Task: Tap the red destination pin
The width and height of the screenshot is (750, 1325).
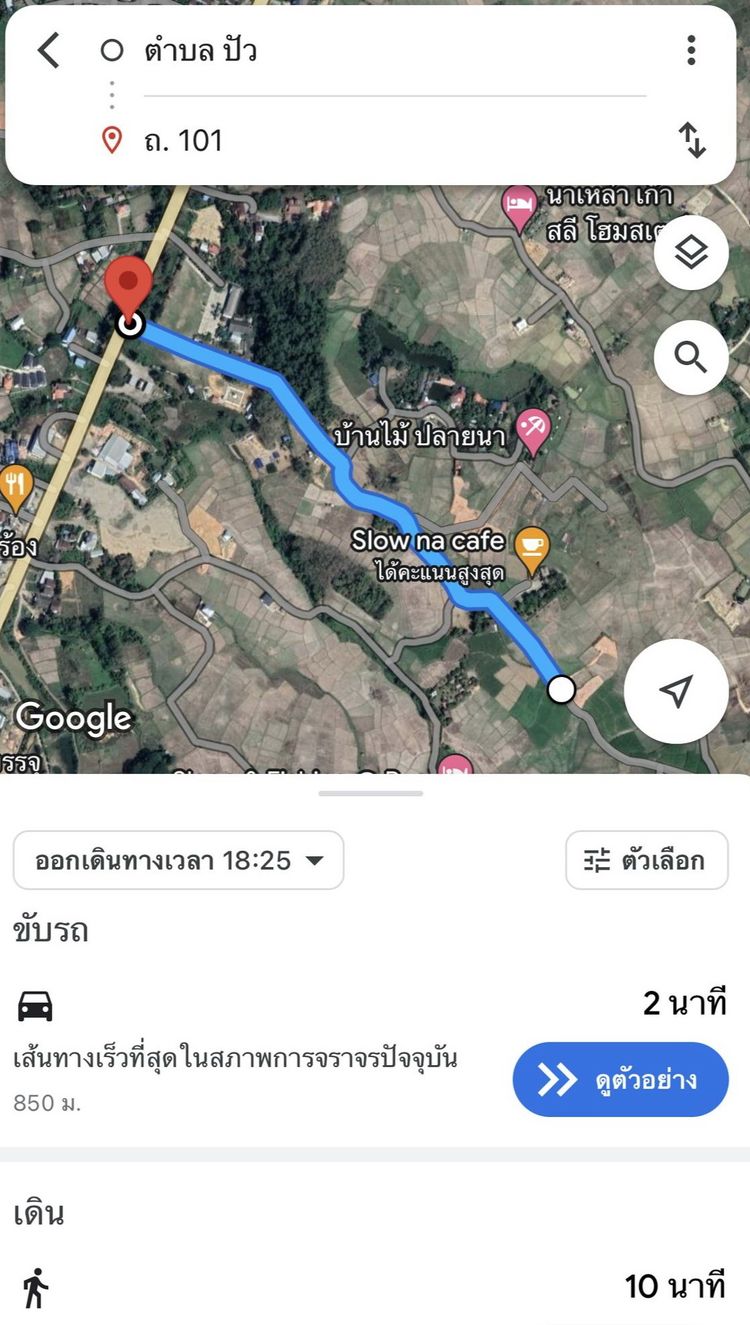Action: click(129, 285)
